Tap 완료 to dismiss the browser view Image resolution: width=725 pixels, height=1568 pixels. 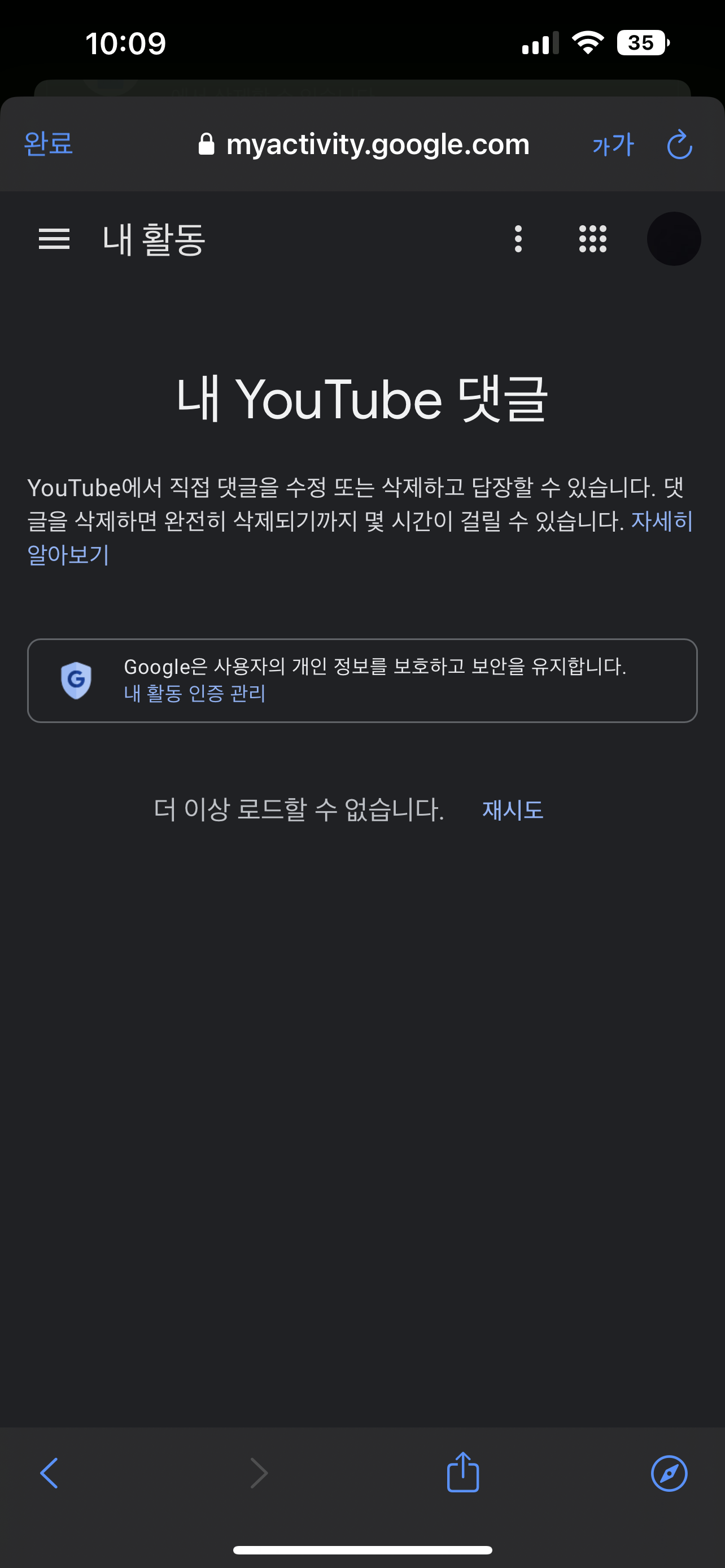tap(48, 144)
